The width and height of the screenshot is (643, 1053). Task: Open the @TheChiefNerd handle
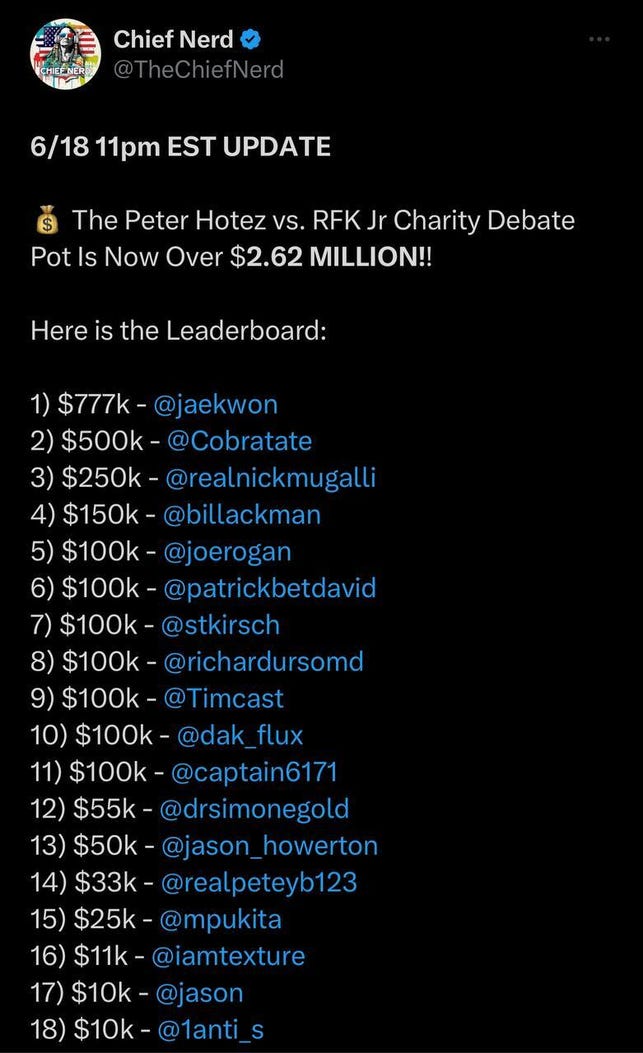[198, 69]
